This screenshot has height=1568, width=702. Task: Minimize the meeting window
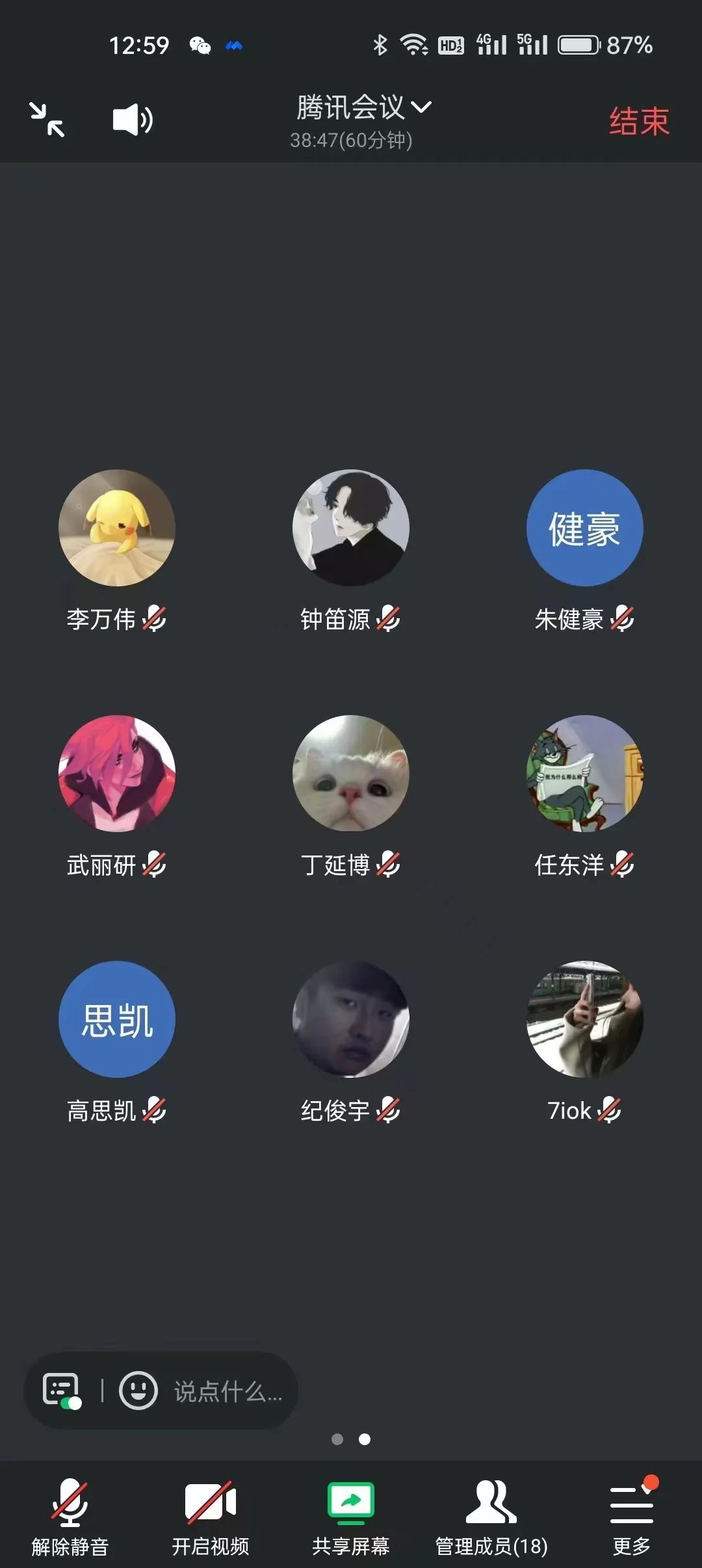(x=47, y=120)
